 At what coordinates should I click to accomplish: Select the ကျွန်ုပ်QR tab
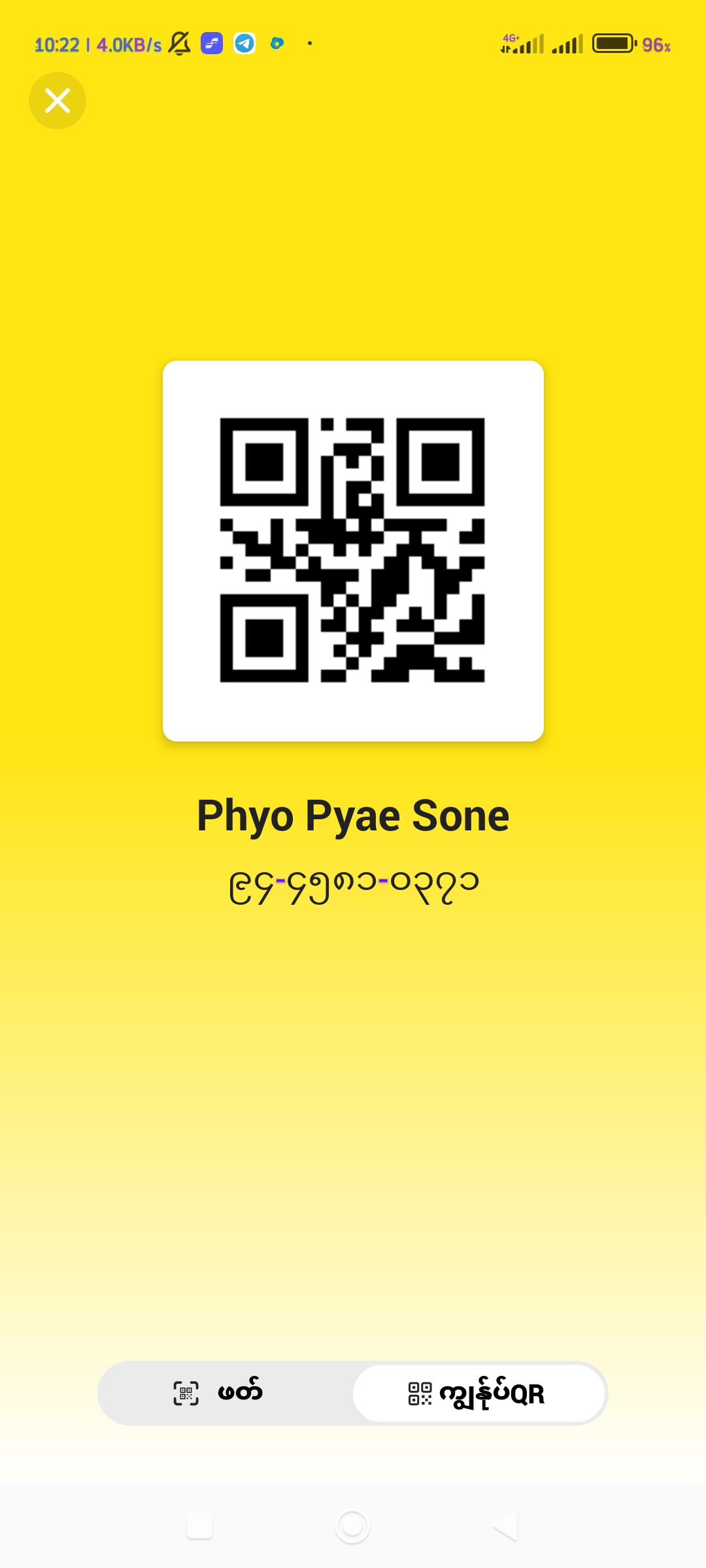click(479, 1393)
